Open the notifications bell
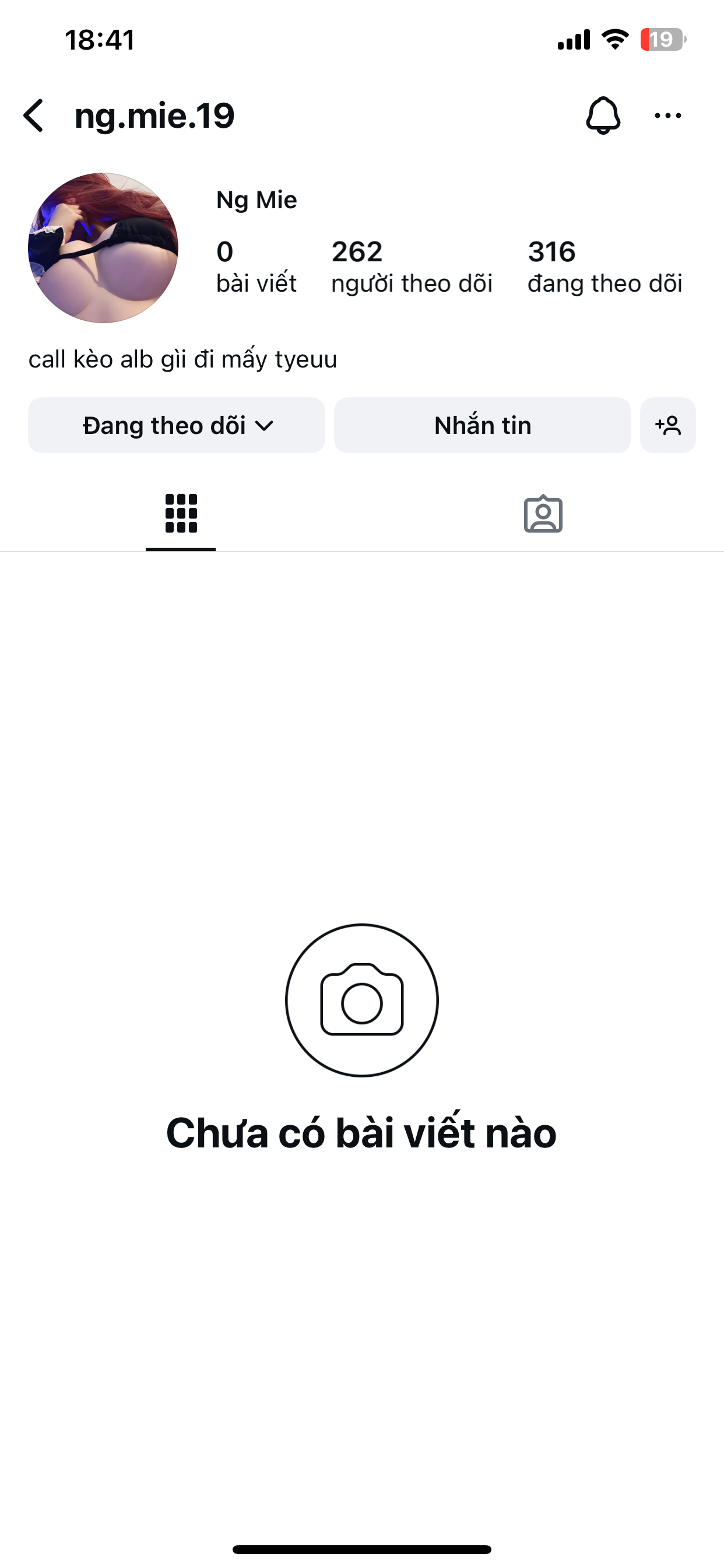This screenshot has height=1568, width=724. (x=603, y=115)
